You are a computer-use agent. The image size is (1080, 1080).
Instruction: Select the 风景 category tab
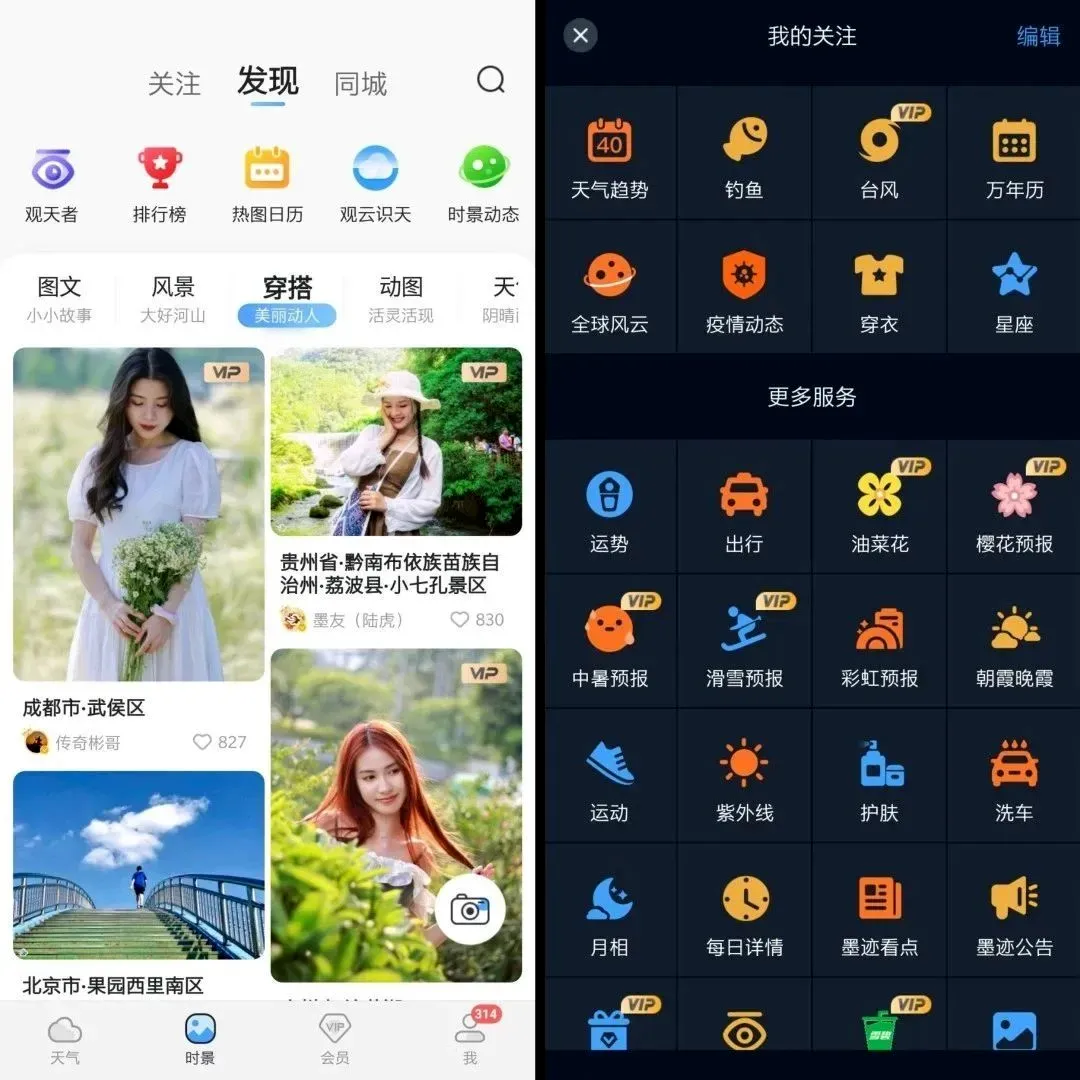click(x=173, y=299)
